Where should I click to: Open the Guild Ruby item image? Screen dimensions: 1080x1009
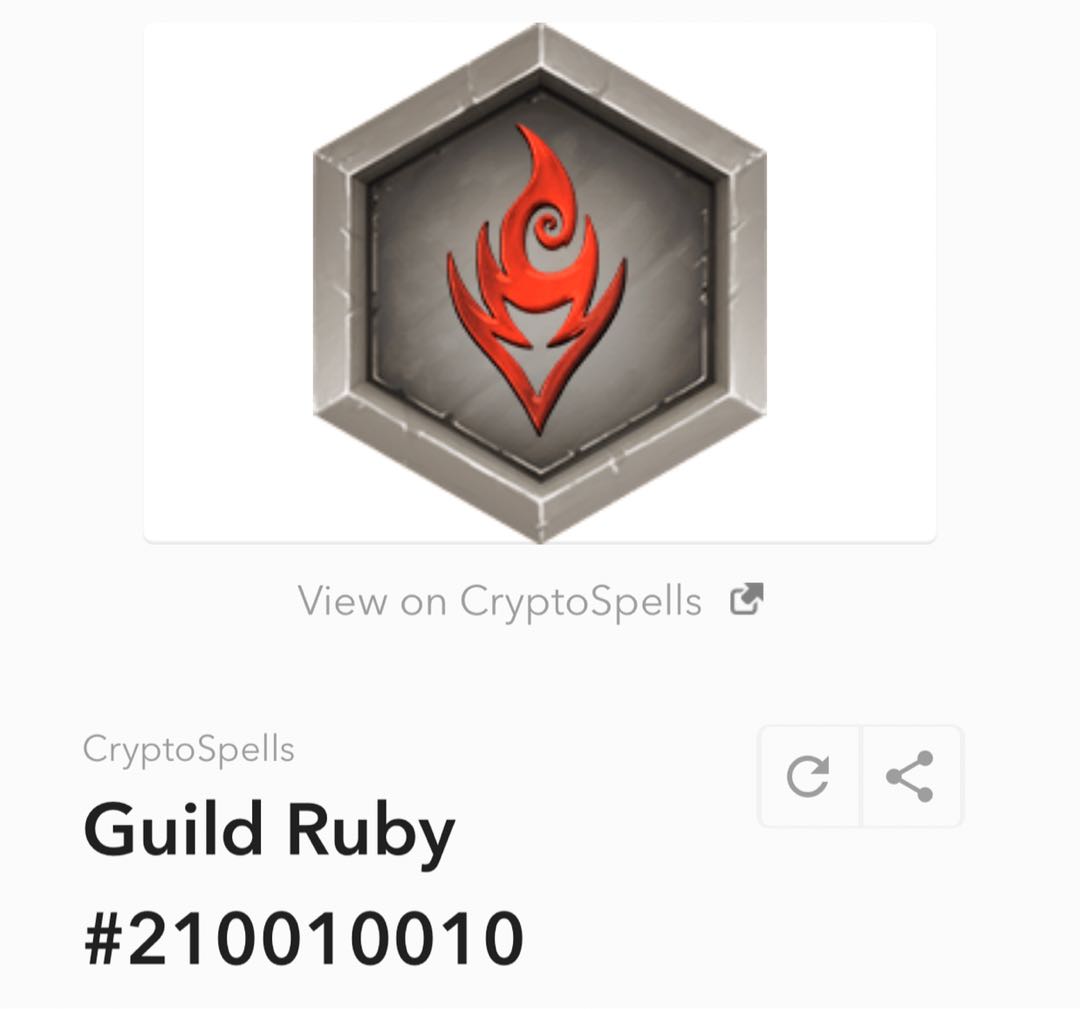(540, 283)
